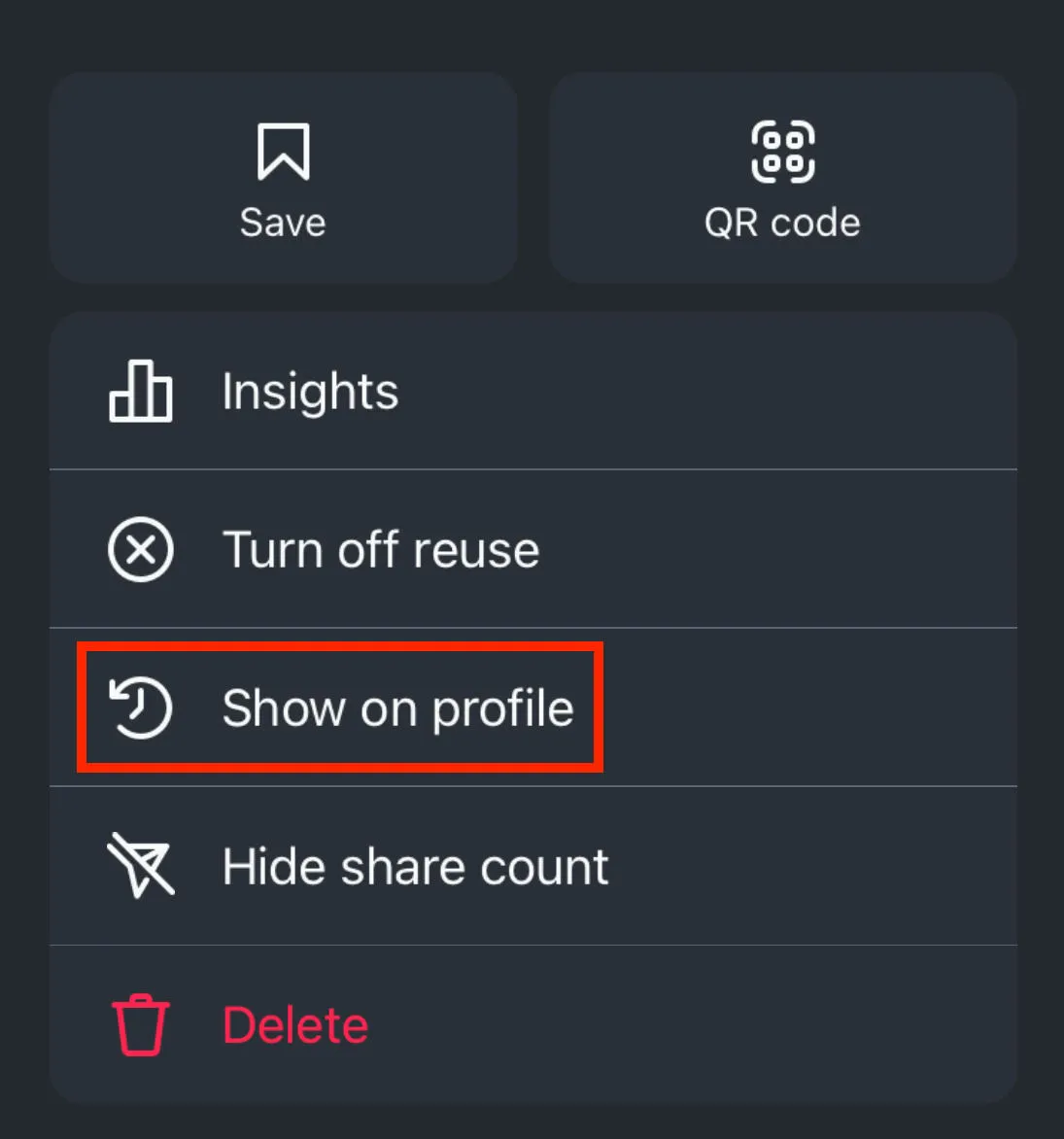Choose Show on profile
This screenshot has width=1064, height=1139.
[396, 708]
